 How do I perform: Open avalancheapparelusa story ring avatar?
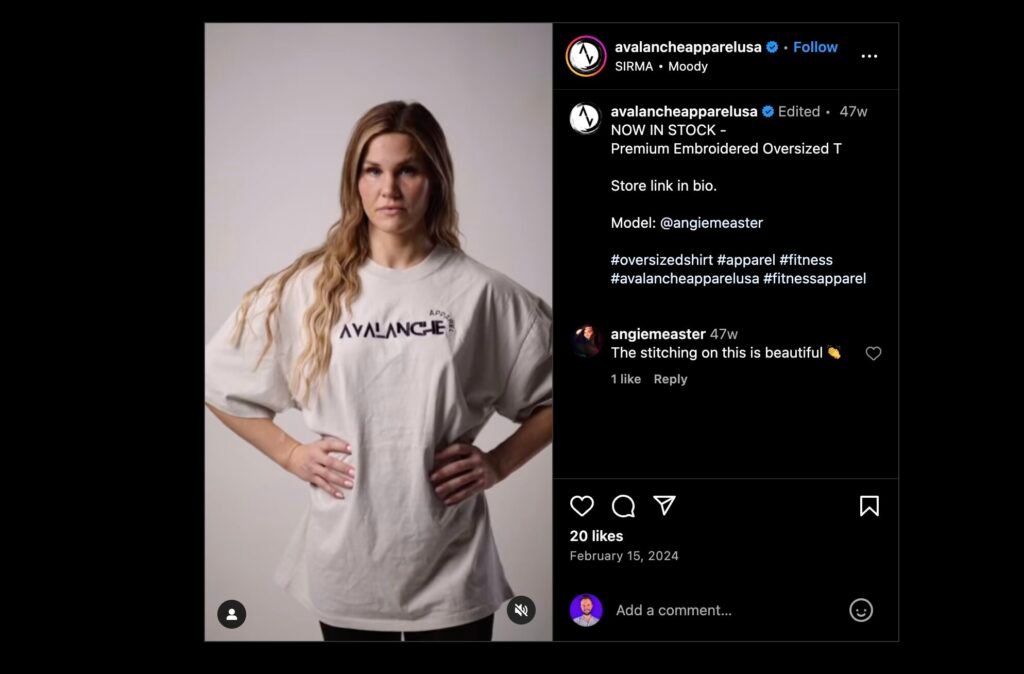coord(586,56)
